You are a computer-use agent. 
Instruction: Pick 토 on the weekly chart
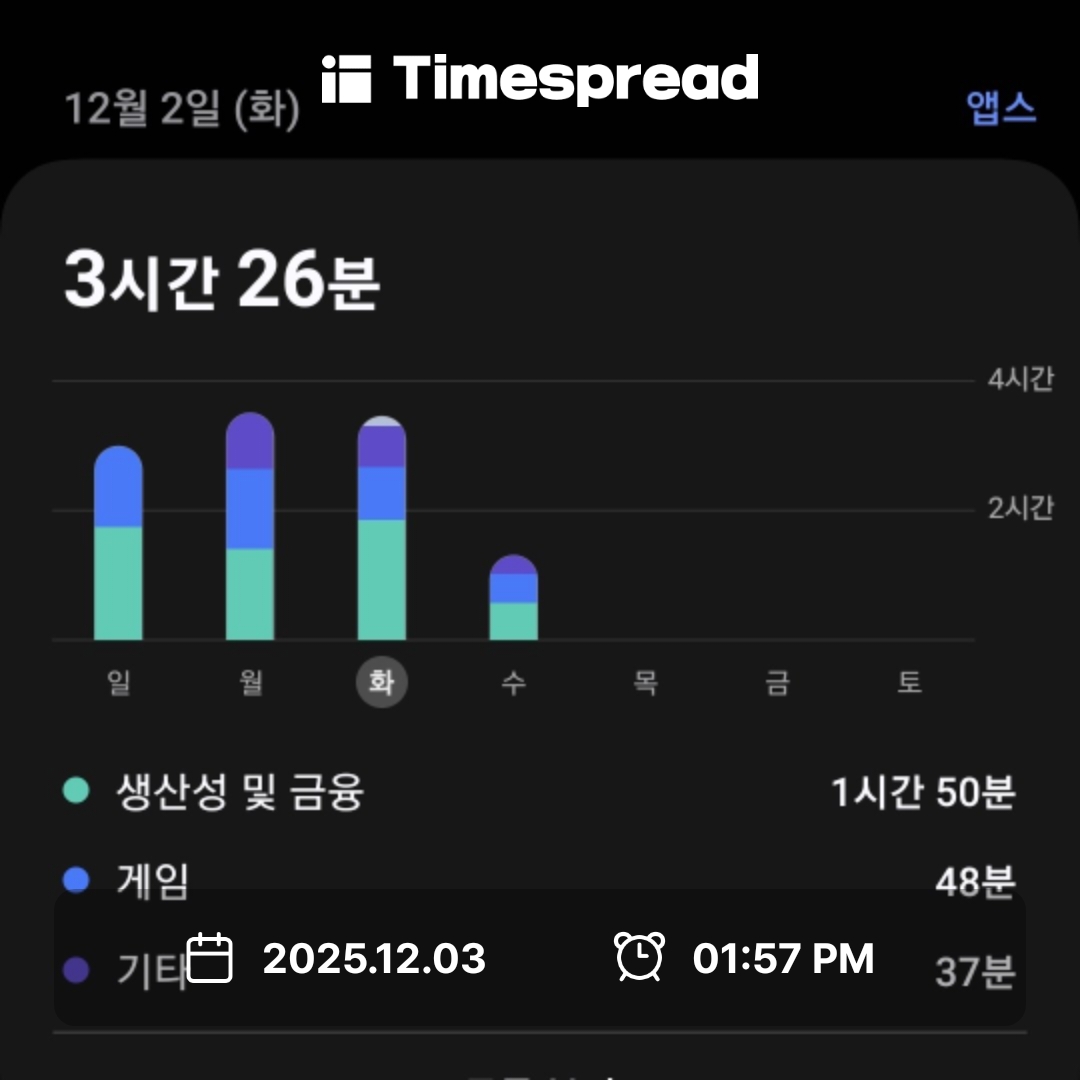pyautogui.click(x=908, y=684)
